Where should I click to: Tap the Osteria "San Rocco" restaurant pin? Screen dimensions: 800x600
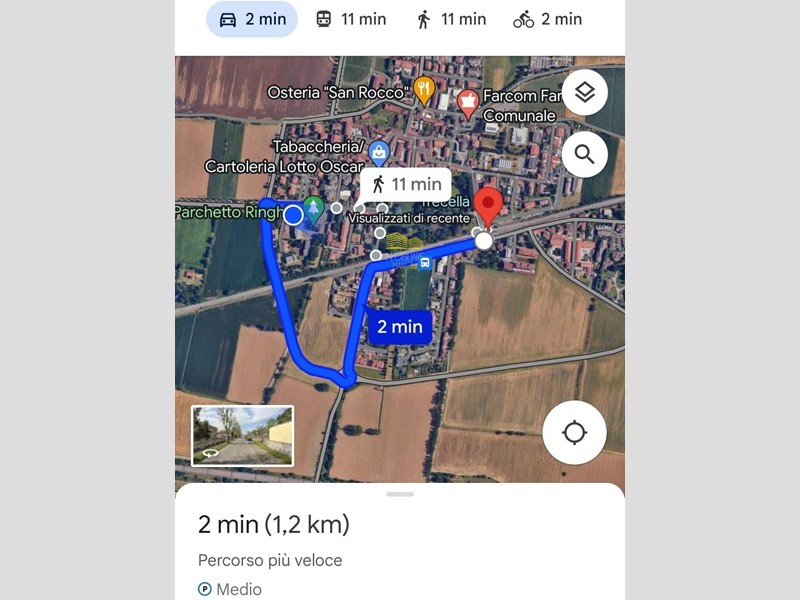tap(424, 90)
